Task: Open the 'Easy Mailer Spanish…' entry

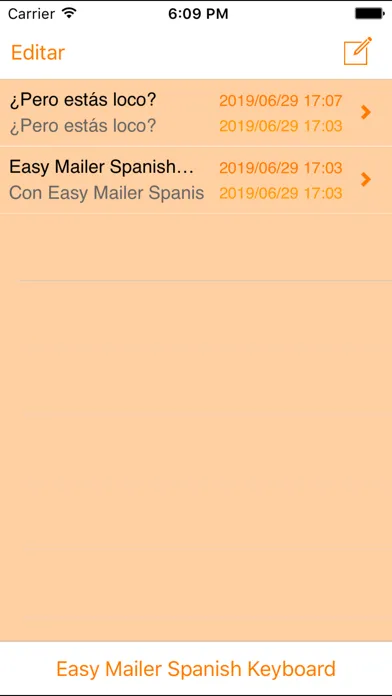Action: pyautogui.click(x=196, y=180)
